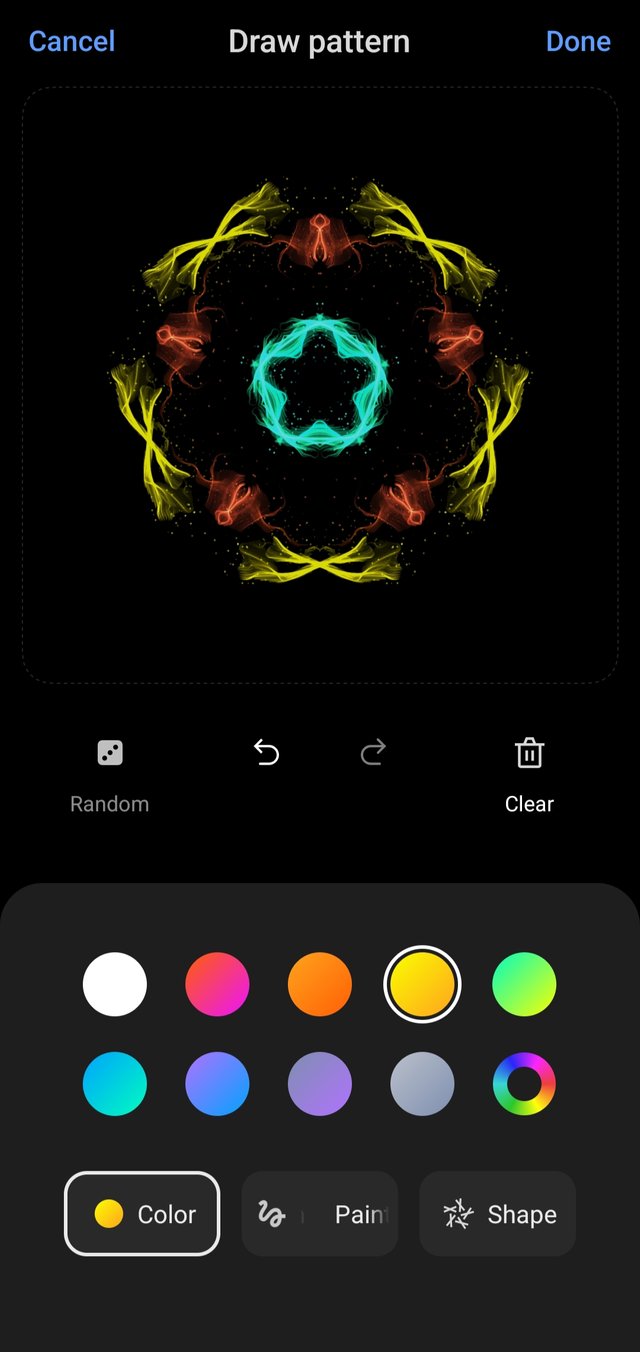Choose the green gradient swatch
This screenshot has height=1352, width=640.
tap(524, 984)
